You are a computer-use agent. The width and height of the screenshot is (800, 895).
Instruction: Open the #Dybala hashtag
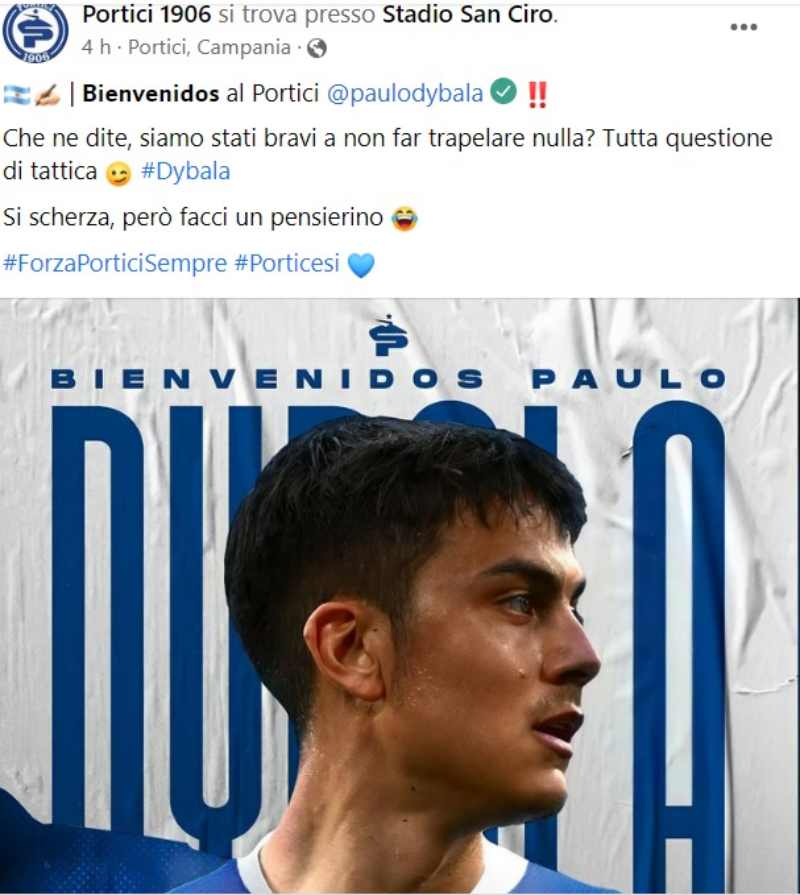(x=185, y=171)
